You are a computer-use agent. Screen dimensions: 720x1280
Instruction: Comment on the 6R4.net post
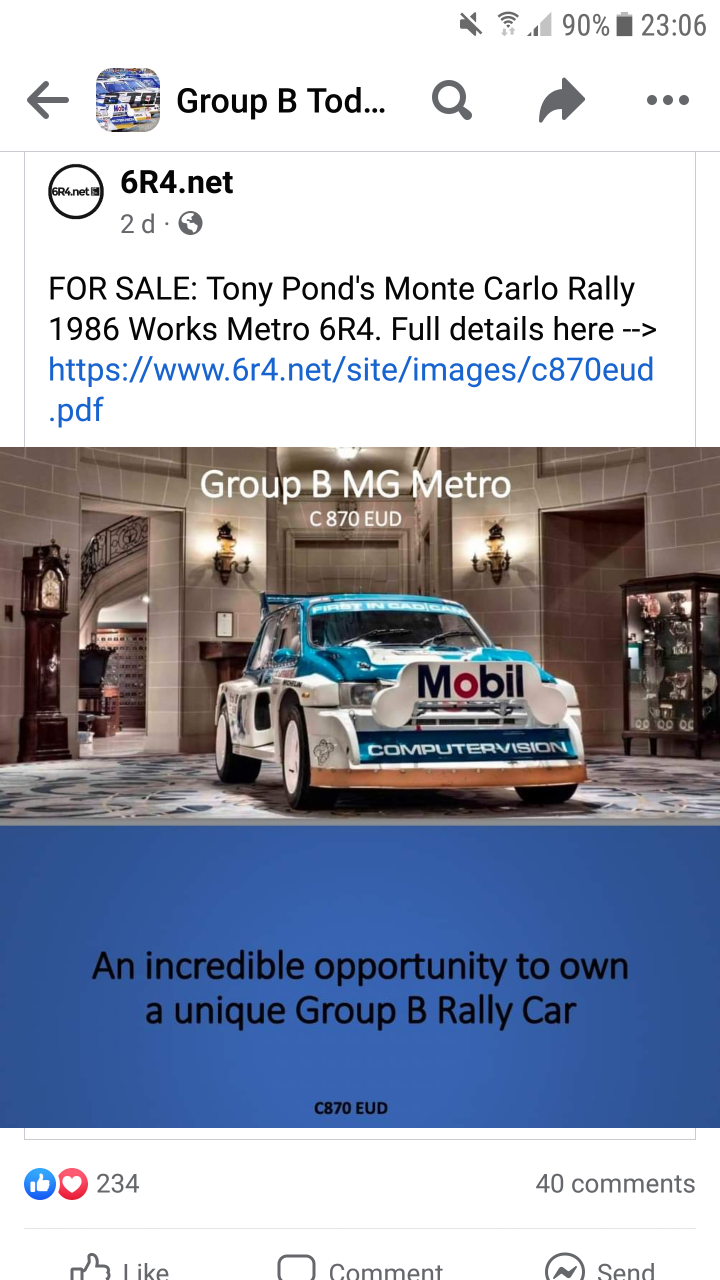pyautogui.click(x=360, y=1269)
